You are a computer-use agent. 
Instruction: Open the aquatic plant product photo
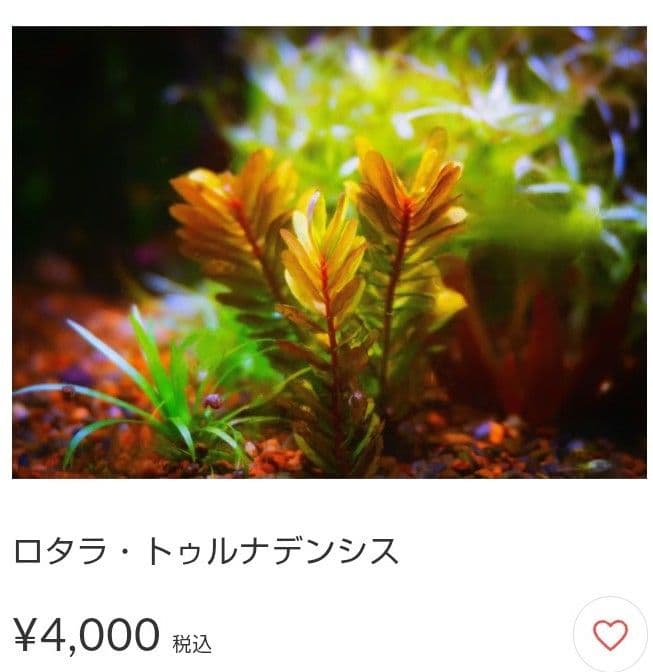coord(329,252)
